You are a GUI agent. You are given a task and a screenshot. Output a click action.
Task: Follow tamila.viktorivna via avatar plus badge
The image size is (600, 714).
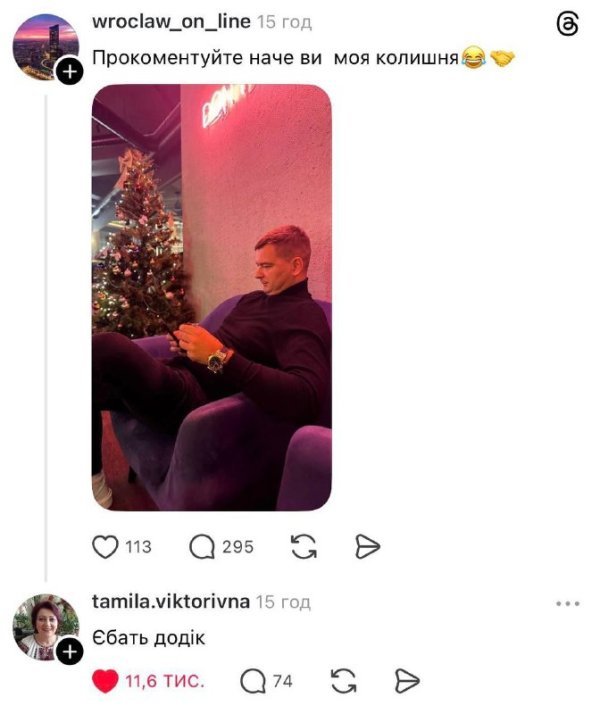click(x=70, y=652)
